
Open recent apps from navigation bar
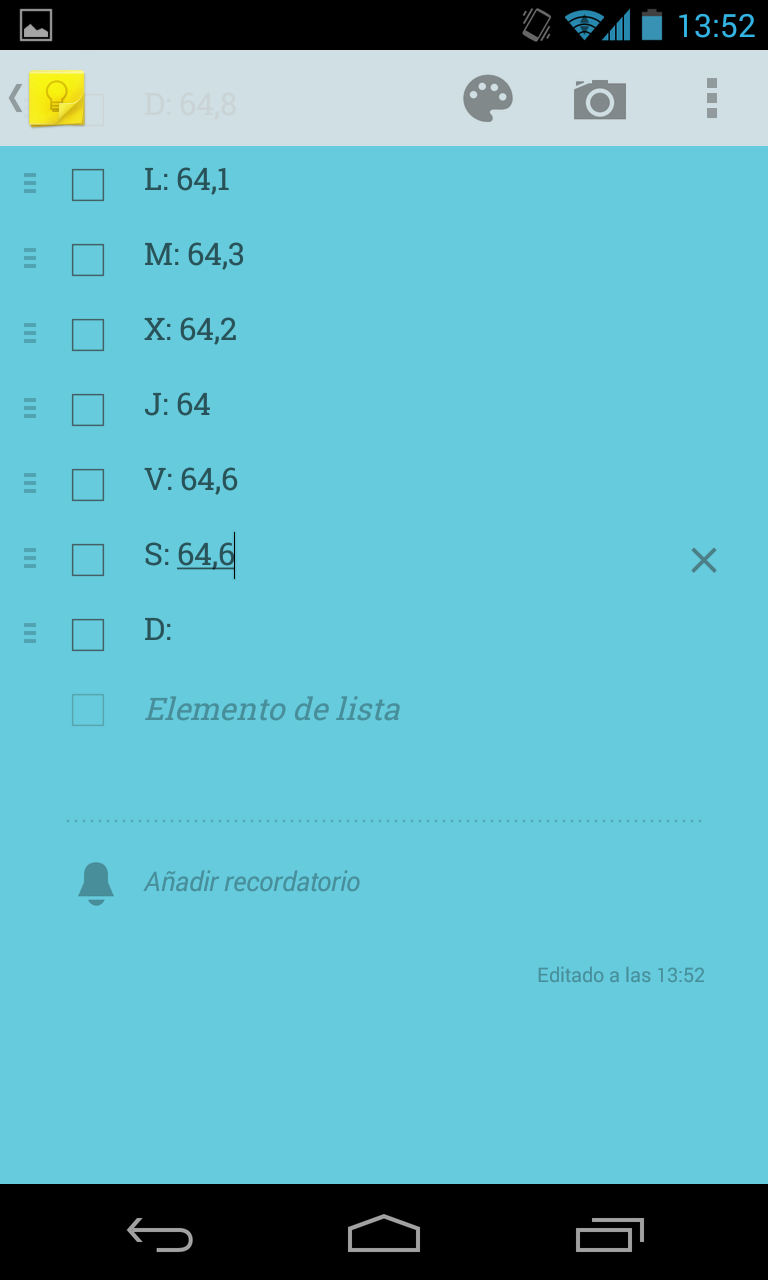pyautogui.click(x=609, y=1234)
